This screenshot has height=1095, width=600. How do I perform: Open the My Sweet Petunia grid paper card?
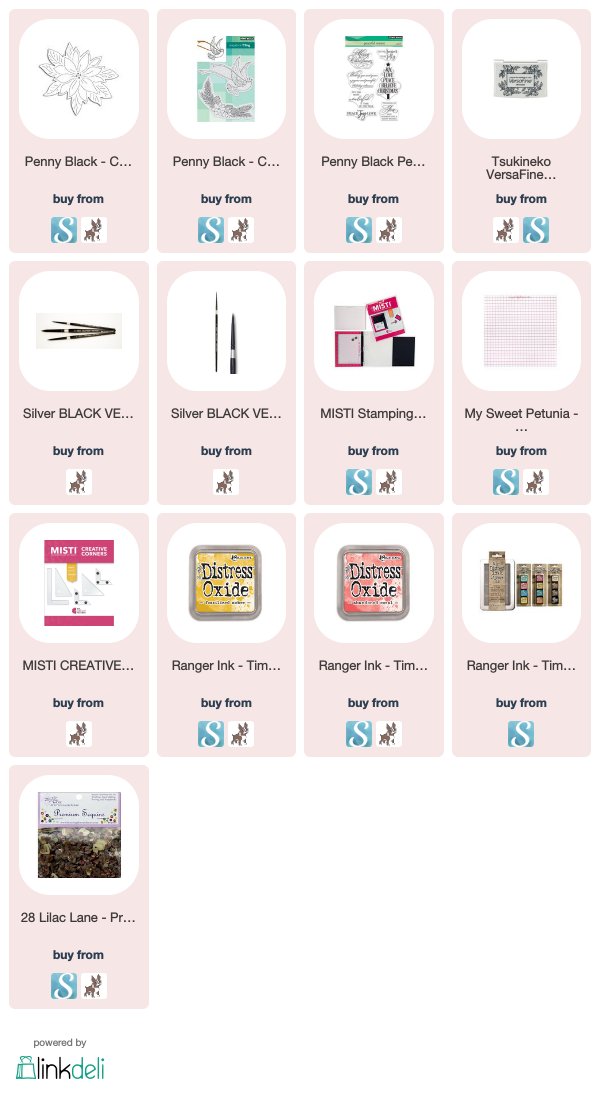(x=521, y=383)
